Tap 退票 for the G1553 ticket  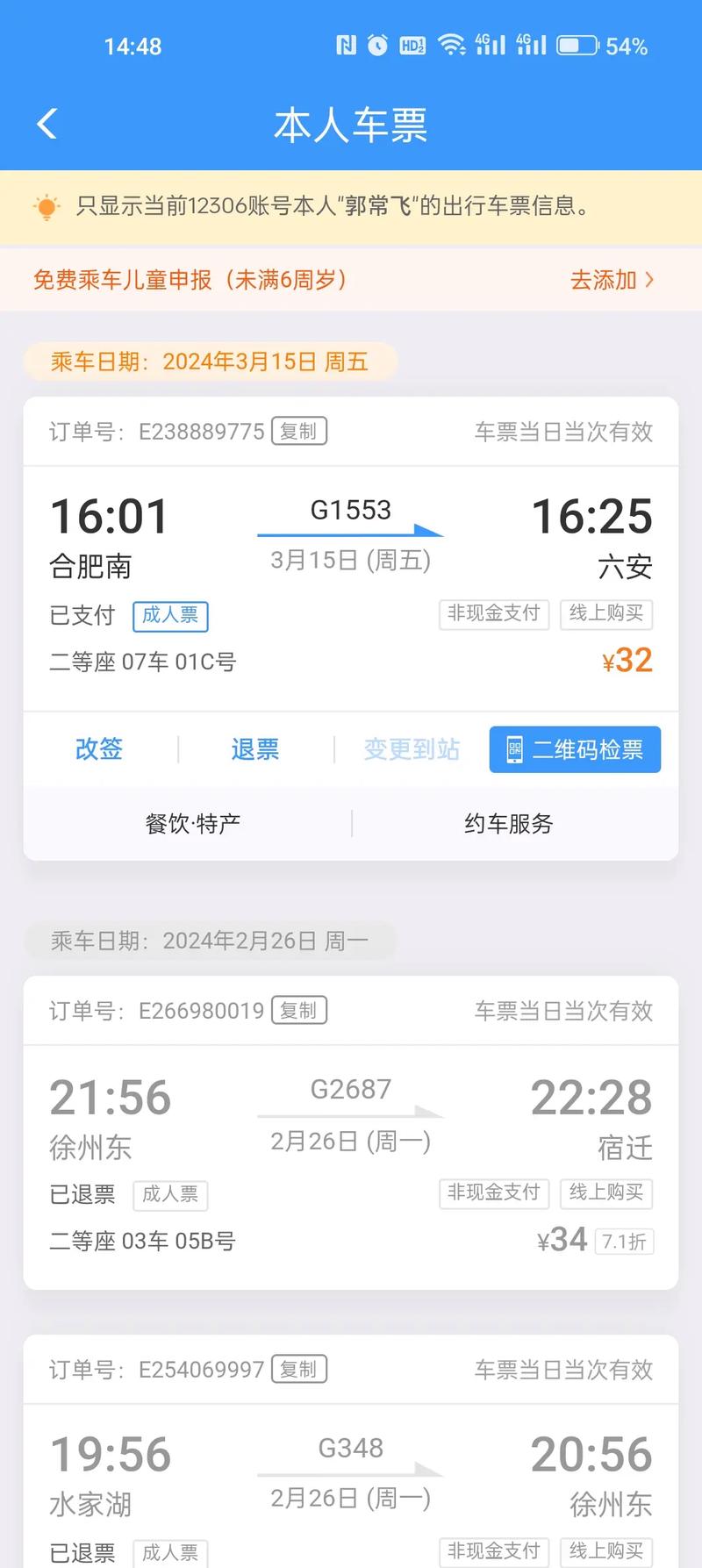[254, 749]
